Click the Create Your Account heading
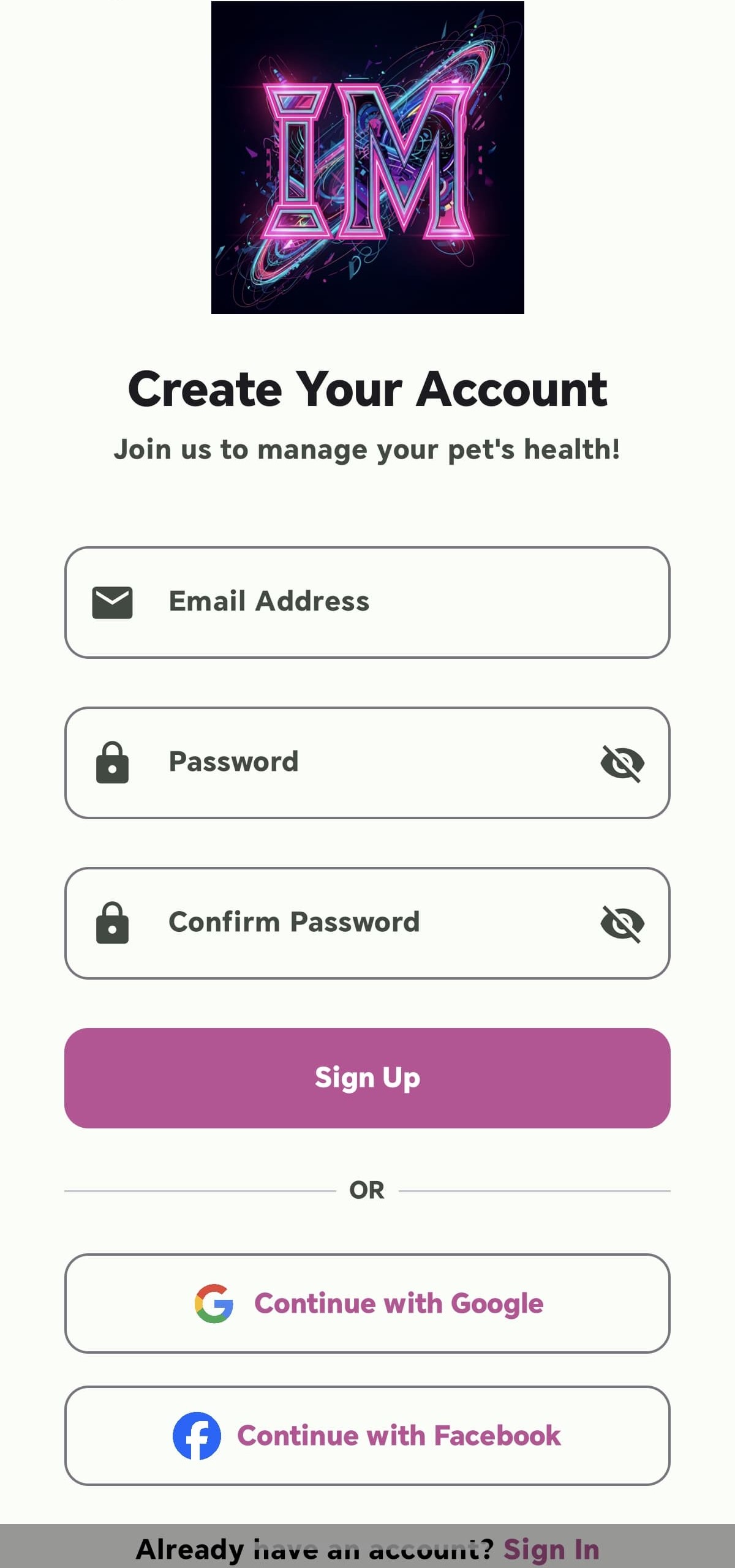735x1568 pixels. 367,389
